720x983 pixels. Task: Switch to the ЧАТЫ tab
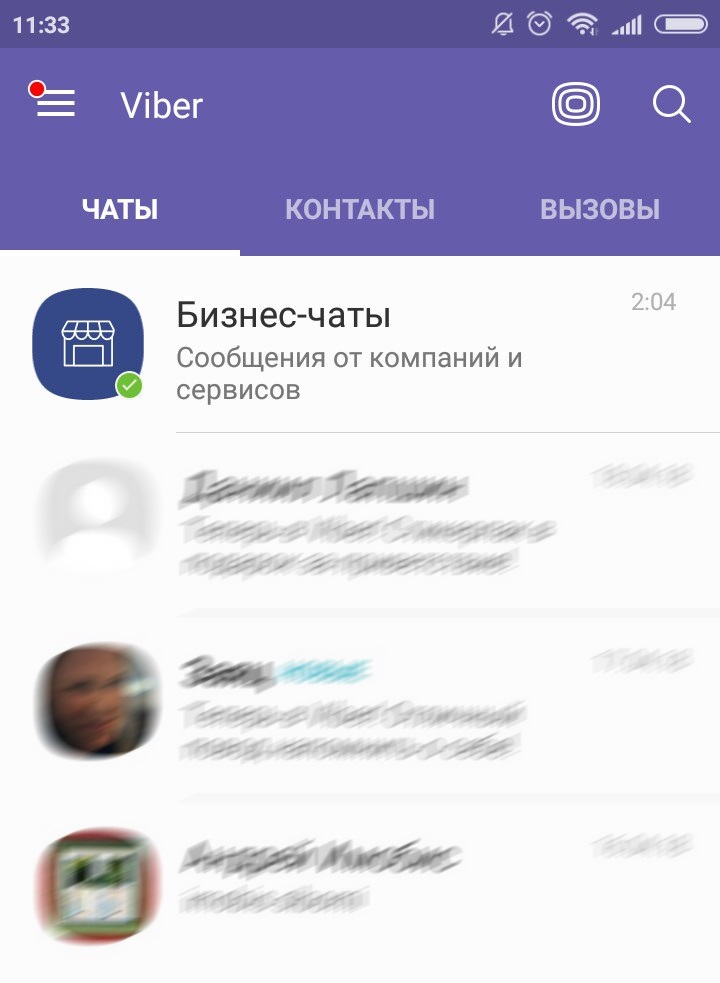pos(120,210)
